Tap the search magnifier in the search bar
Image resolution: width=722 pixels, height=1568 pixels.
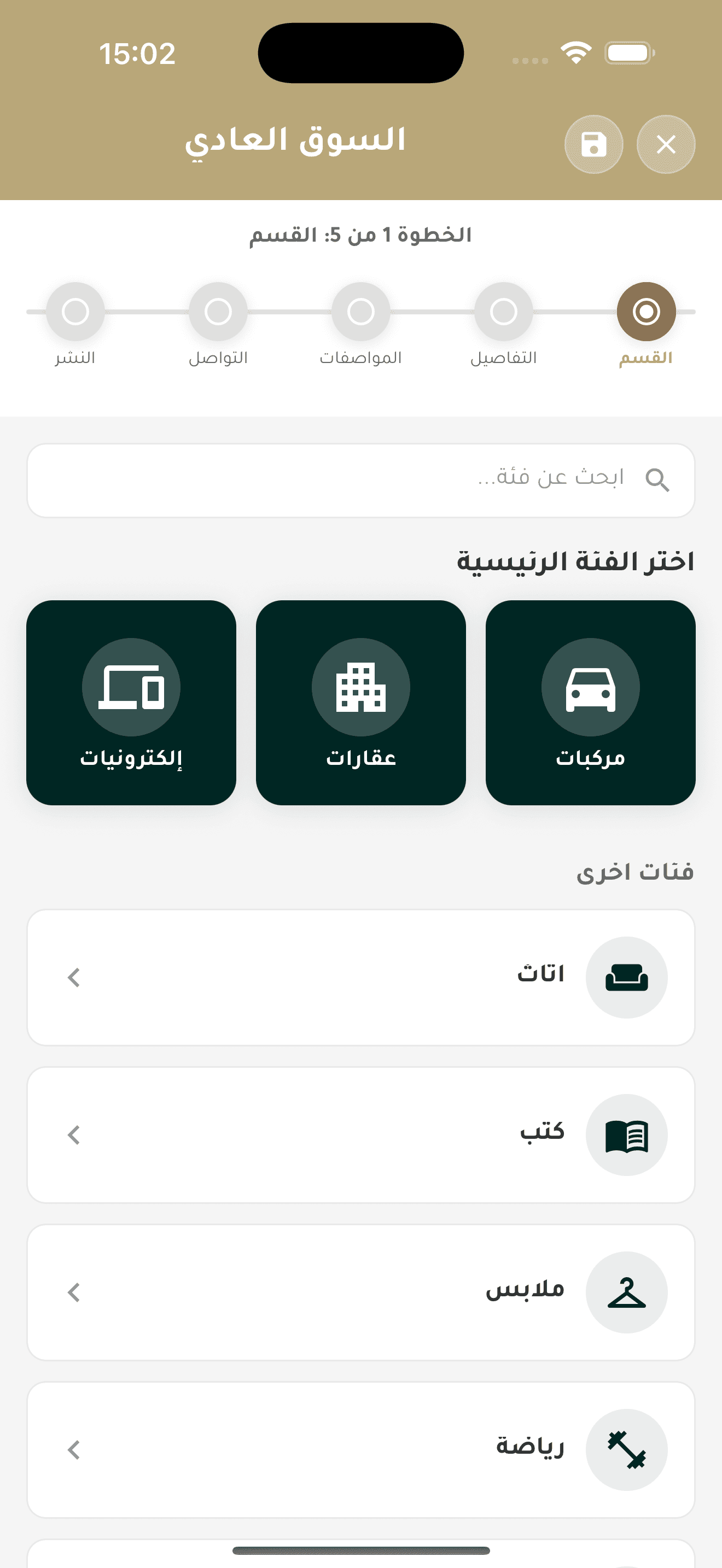tap(659, 479)
